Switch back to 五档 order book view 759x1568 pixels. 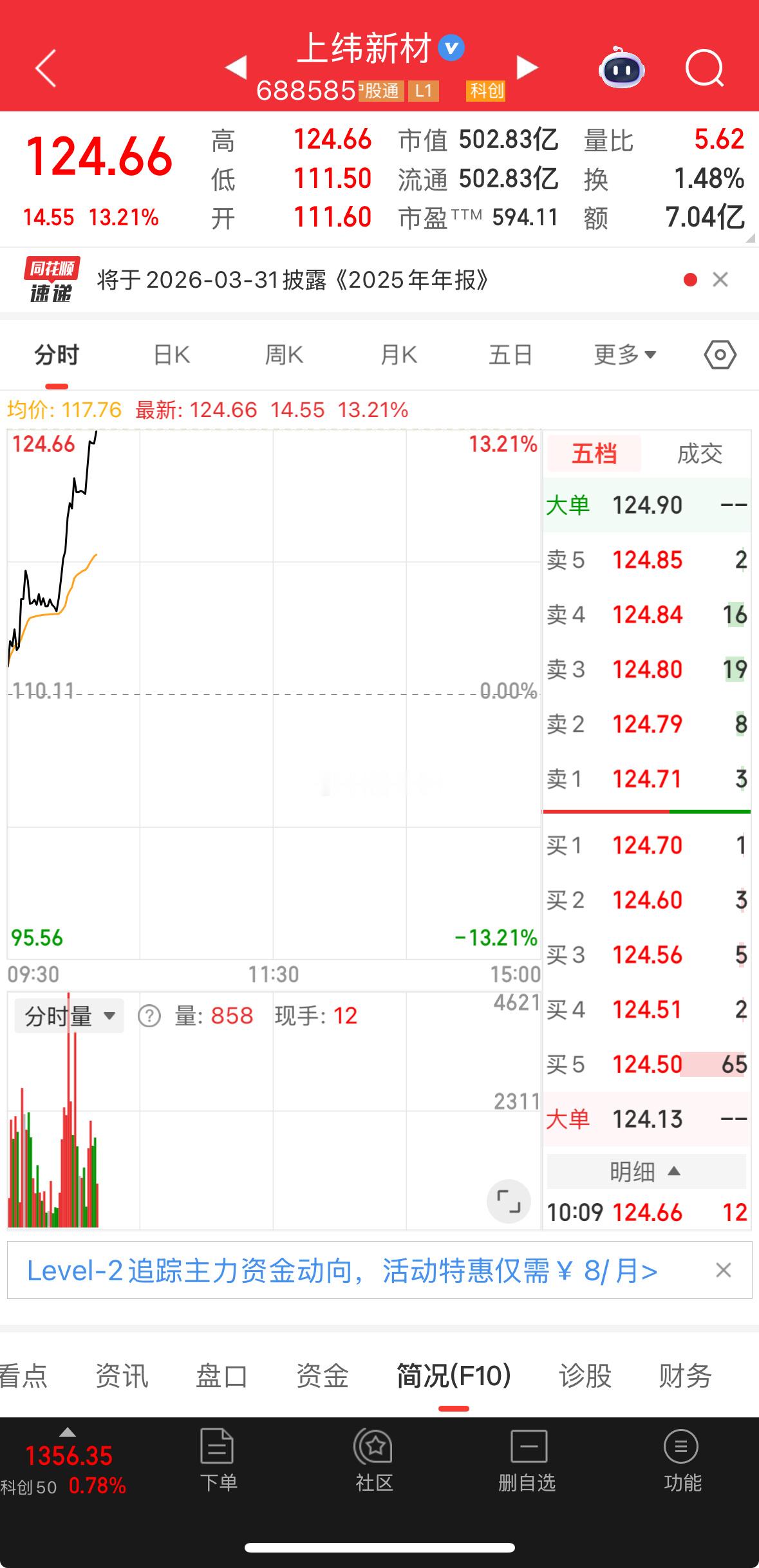593,454
